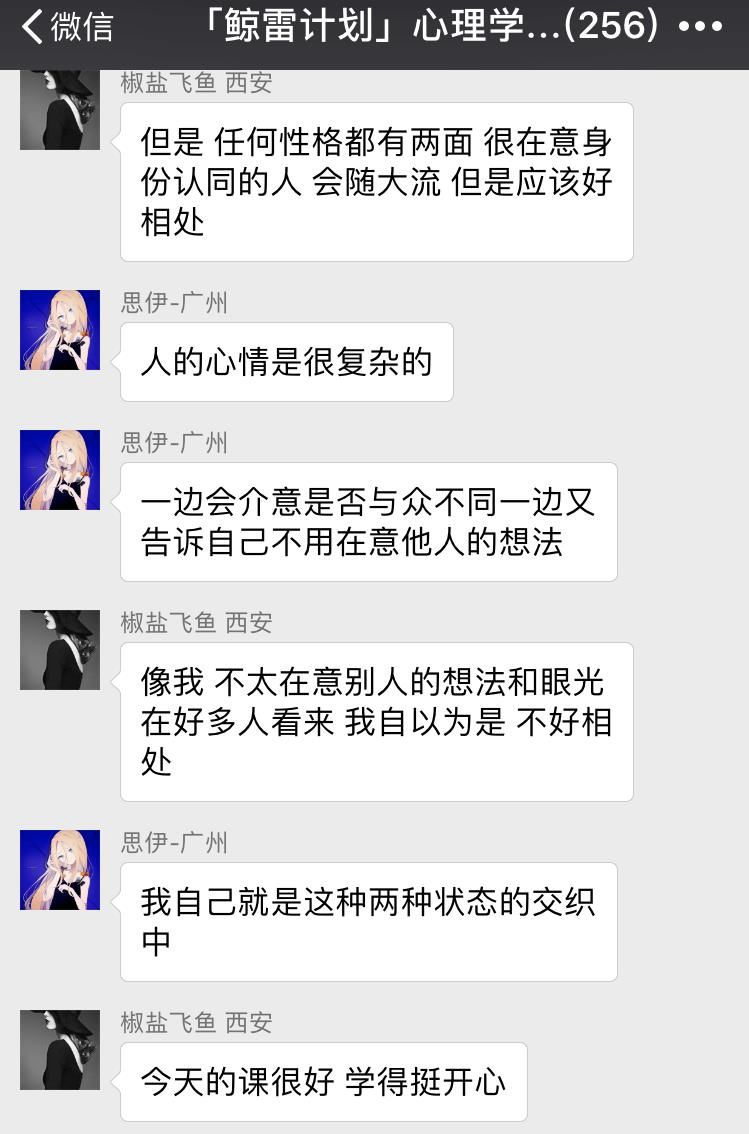Open 思伊-广州's avatar beside 我自己就是这种 message
This screenshot has height=1134, width=749.
tap(60, 870)
